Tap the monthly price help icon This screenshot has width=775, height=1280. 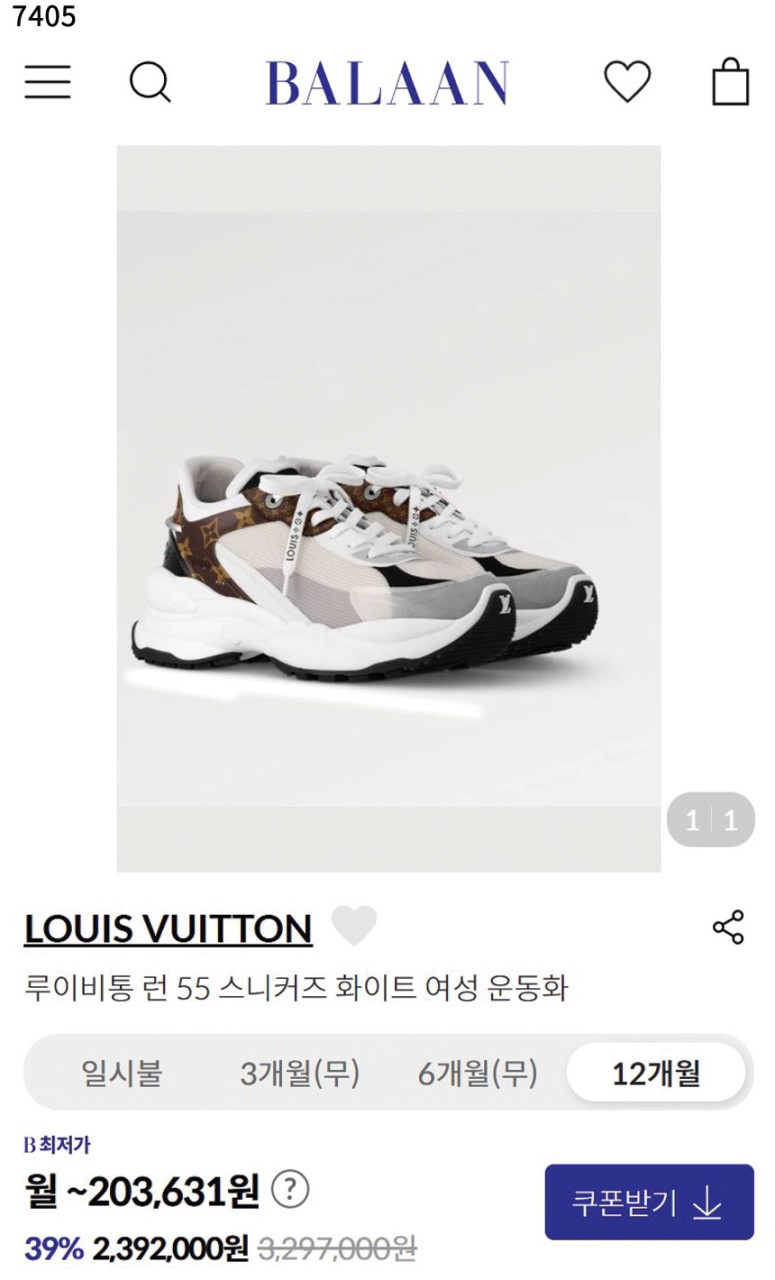point(291,1190)
